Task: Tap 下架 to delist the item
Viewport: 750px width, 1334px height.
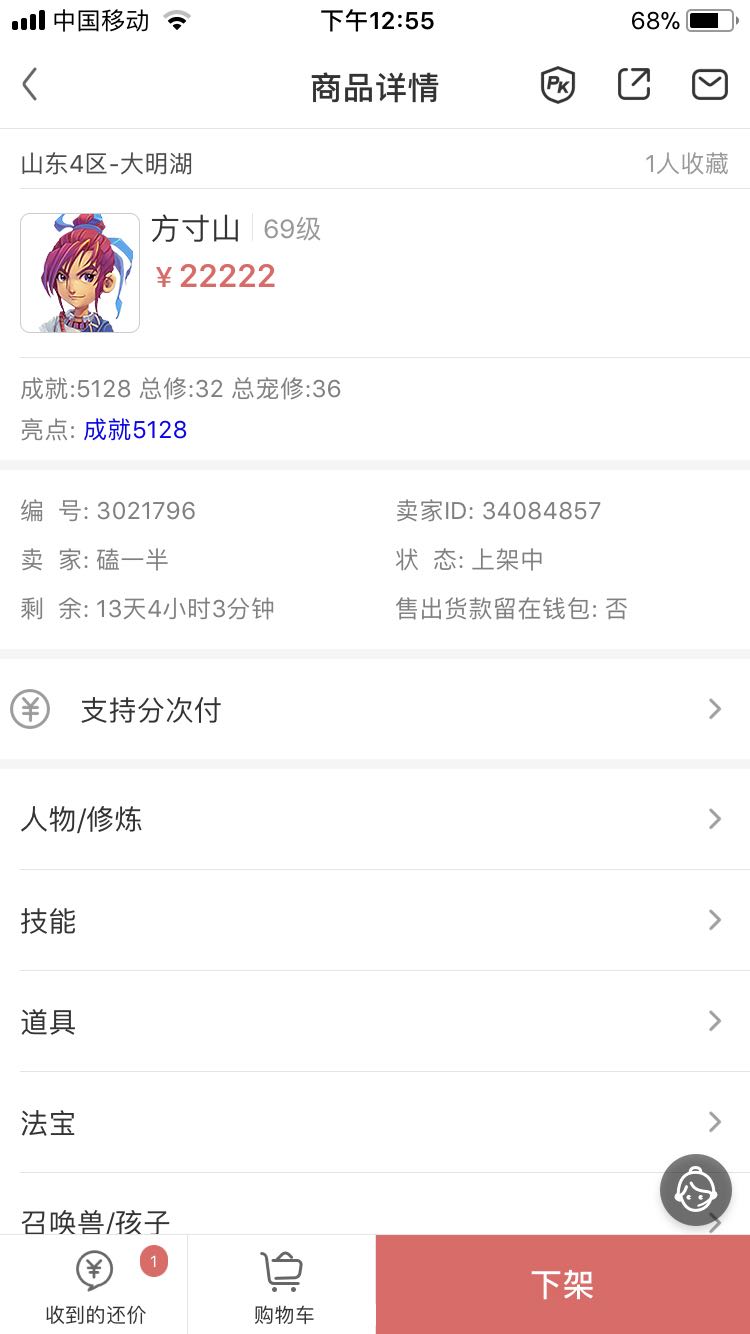Action: coord(562,1285)
